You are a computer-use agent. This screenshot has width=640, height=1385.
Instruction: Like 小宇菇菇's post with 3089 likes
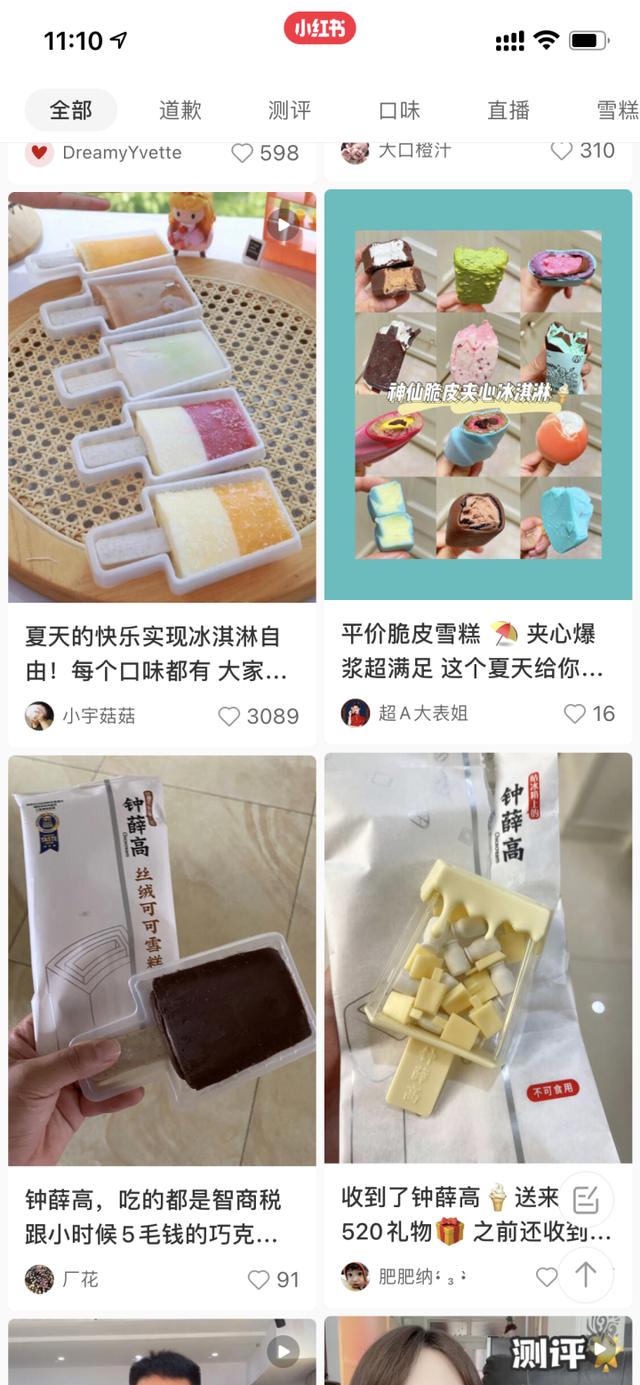[230, 716]
